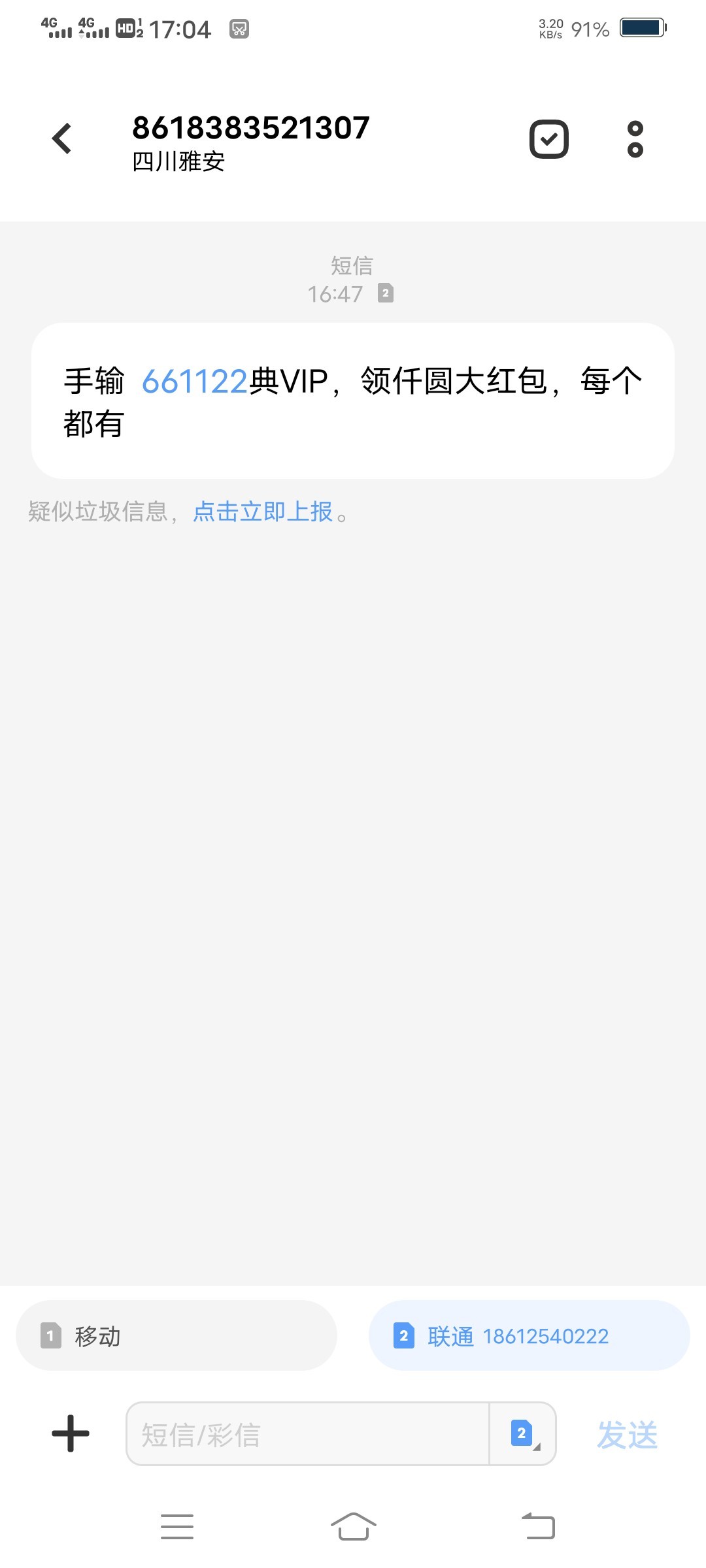Tap 发送 to send message
Image resolution: width=706 pixels, height=1568 pixels.
pos(628,1435)
